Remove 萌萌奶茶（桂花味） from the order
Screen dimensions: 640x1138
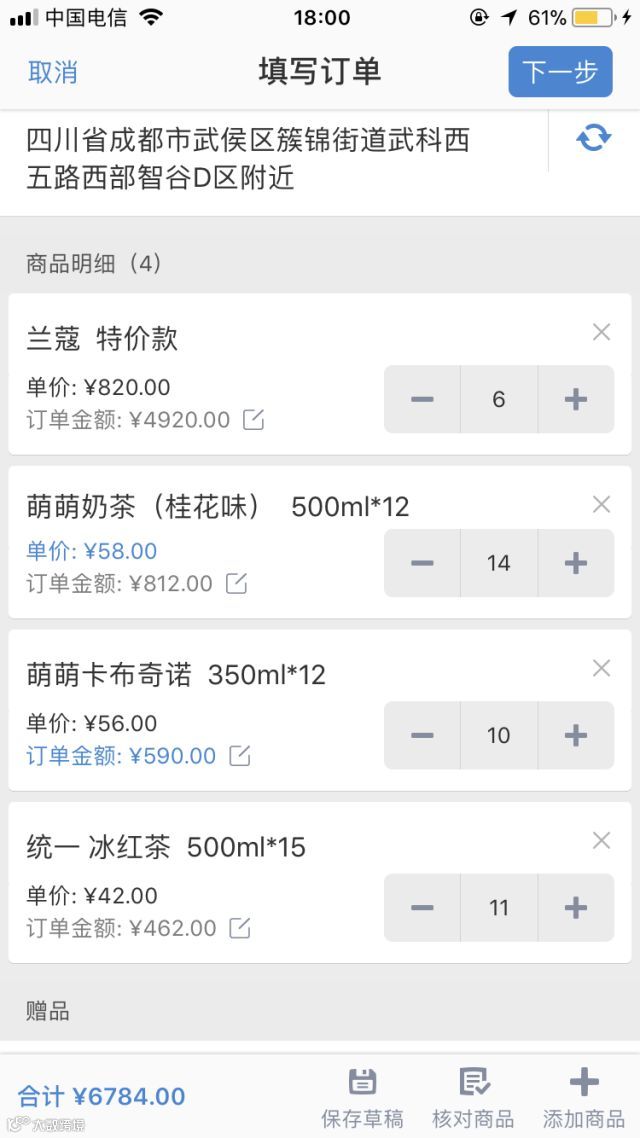601,504
